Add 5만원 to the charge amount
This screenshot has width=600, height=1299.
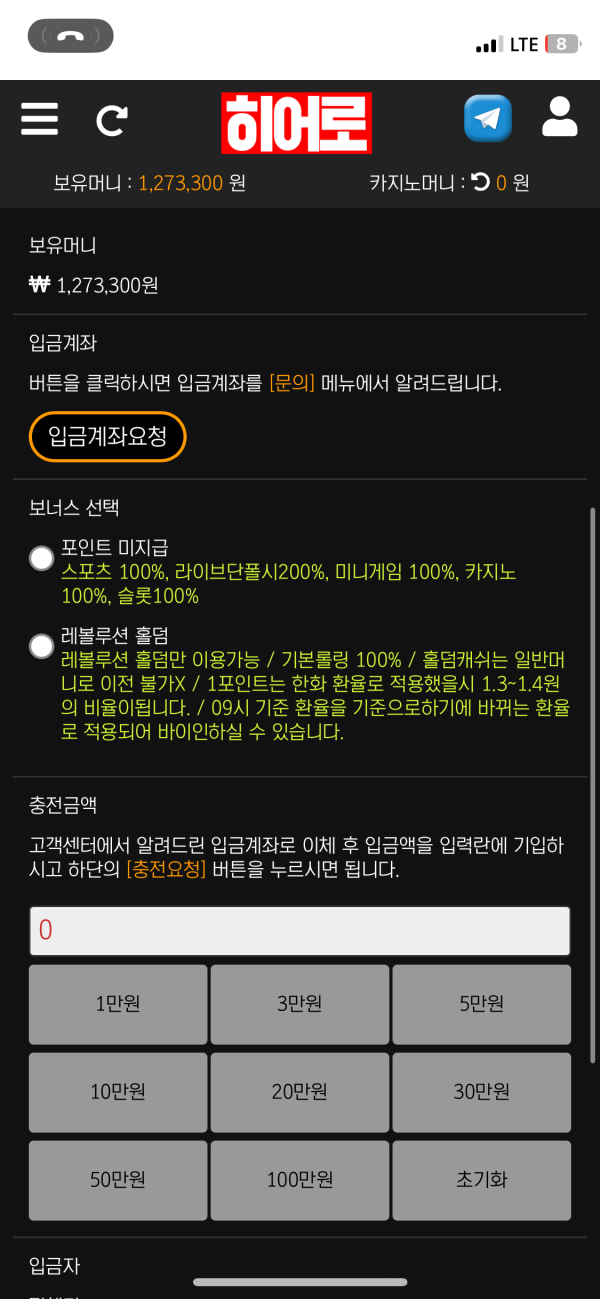(x=481, y=1004)
